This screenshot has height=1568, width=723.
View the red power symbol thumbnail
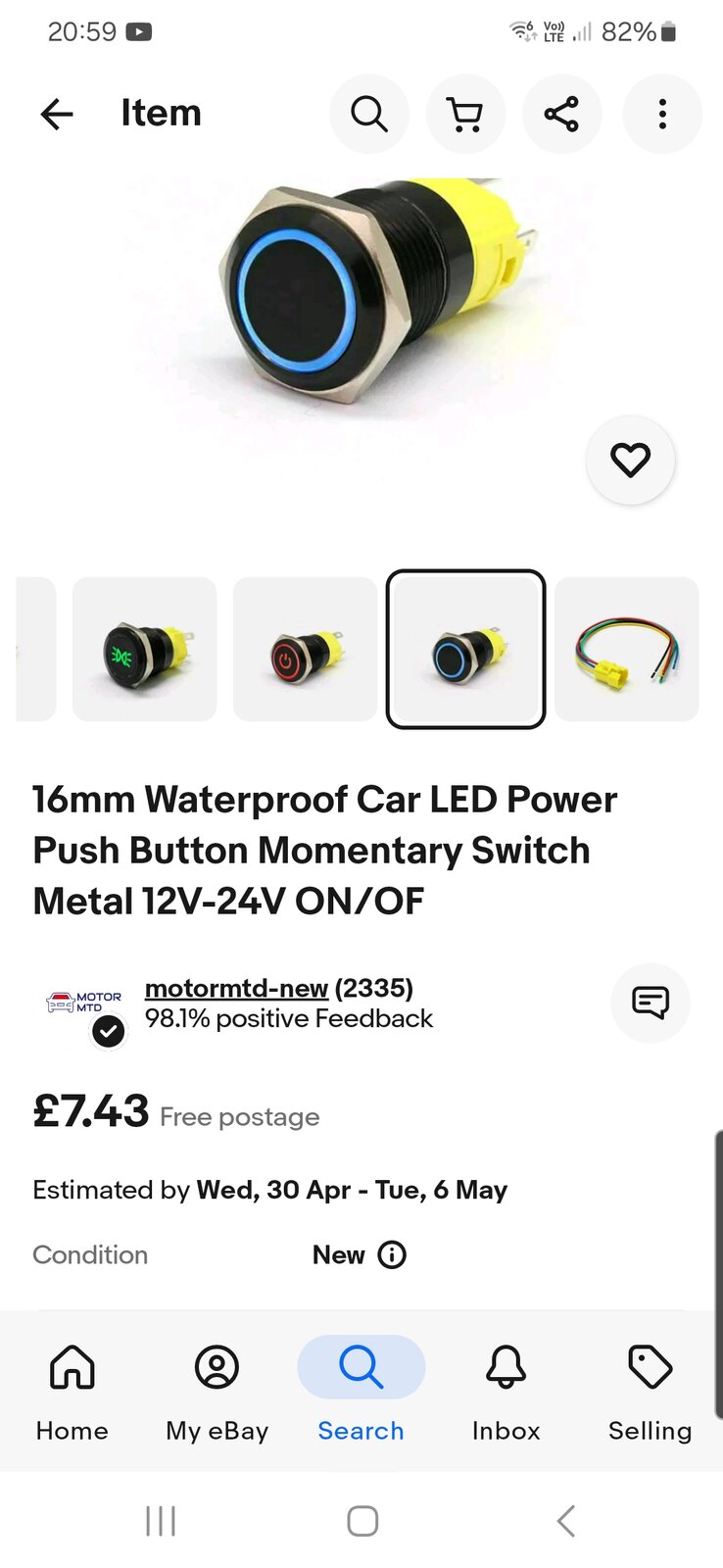click(x=306, y=649)
